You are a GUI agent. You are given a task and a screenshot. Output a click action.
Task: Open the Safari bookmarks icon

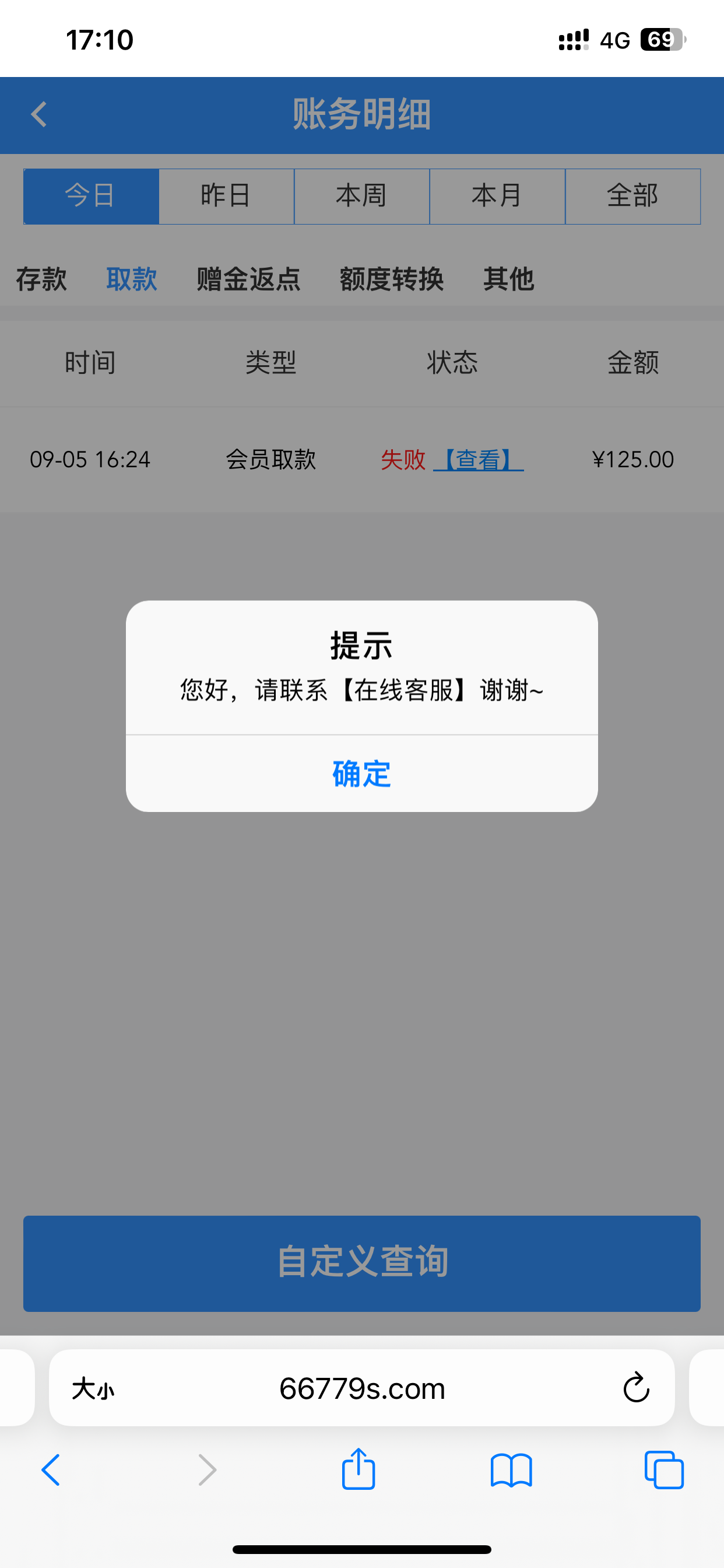click(x=511, y=1469)
